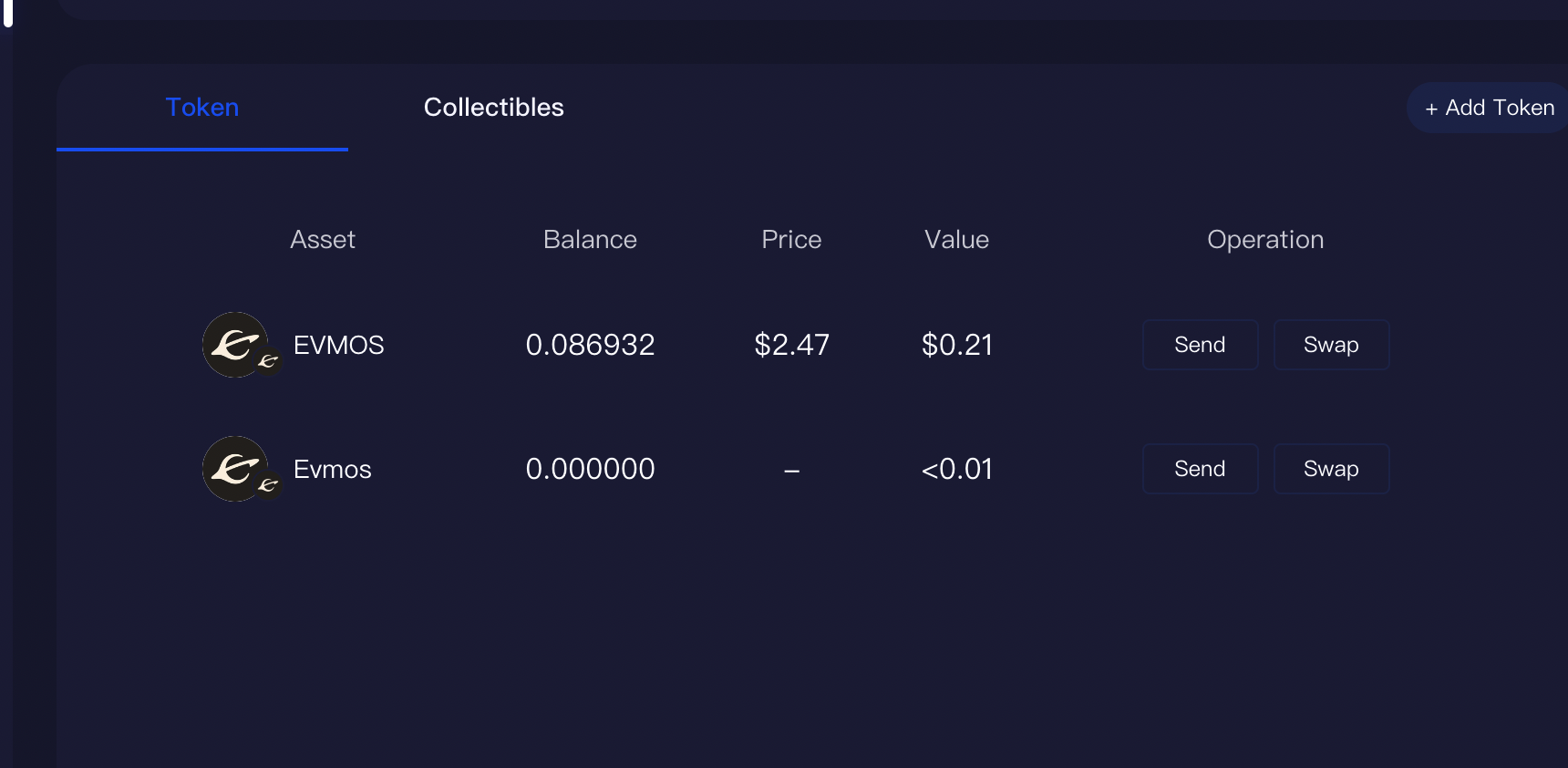Send the EVMOS token with 0.086932 balance
The width and height of the screenshot is (1568, 768).
1200,345
